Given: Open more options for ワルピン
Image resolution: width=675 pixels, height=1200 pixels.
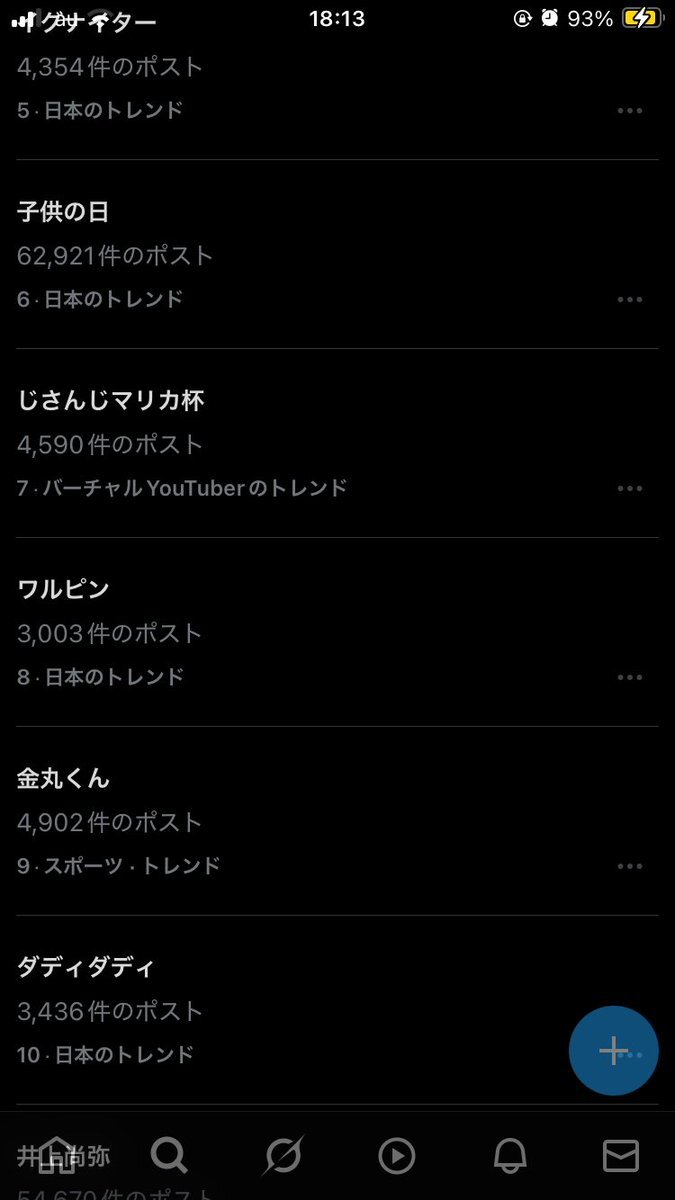Looking at the screenshot, I should [x=629, y=677].
